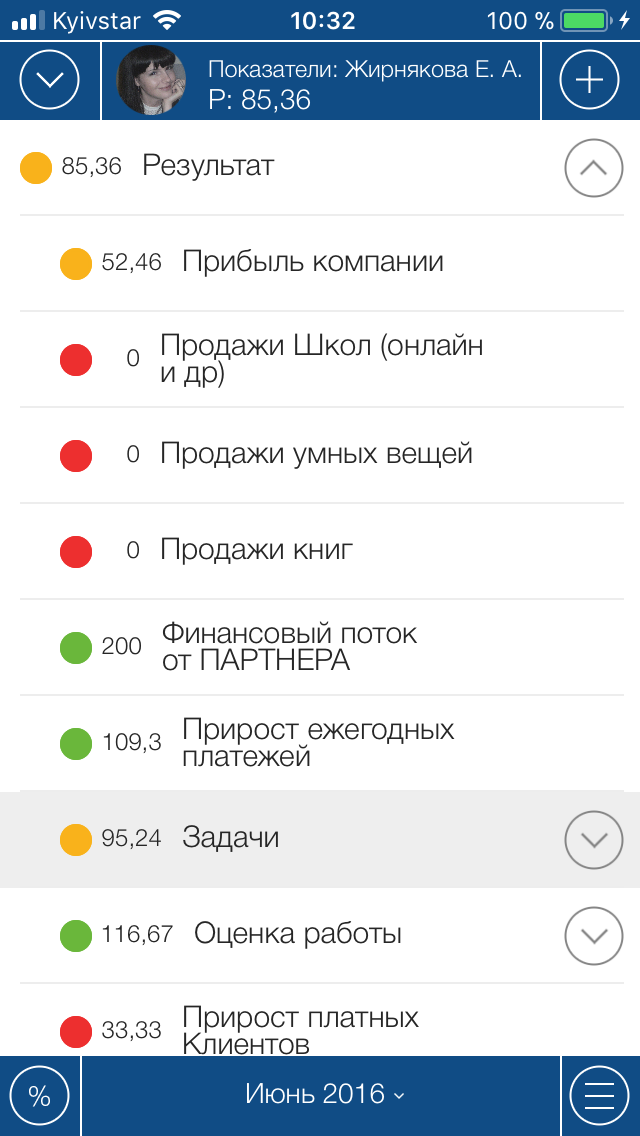
Task: Expand the Задачи row
Action: [x=594, y=840]
